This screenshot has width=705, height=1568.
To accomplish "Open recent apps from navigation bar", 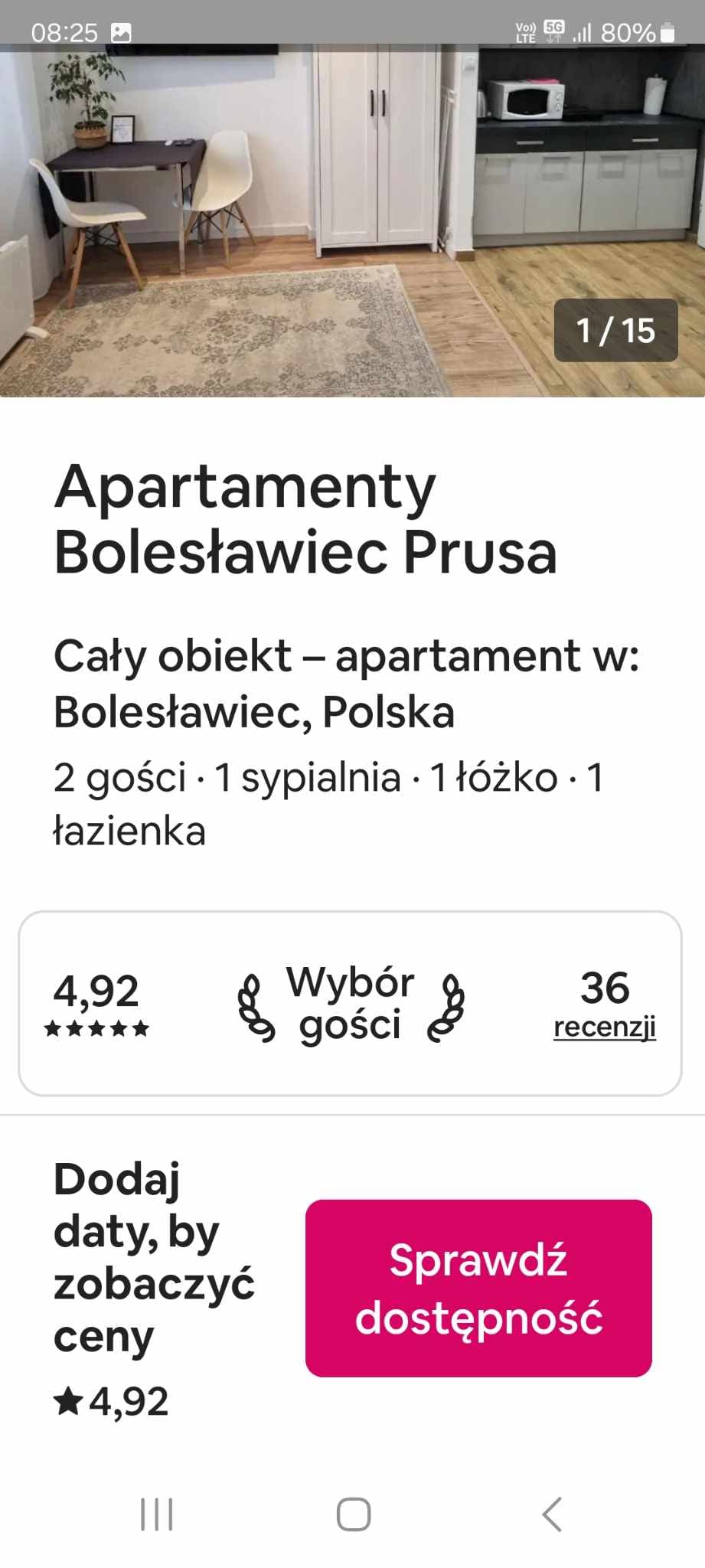I will (157, 1514).
